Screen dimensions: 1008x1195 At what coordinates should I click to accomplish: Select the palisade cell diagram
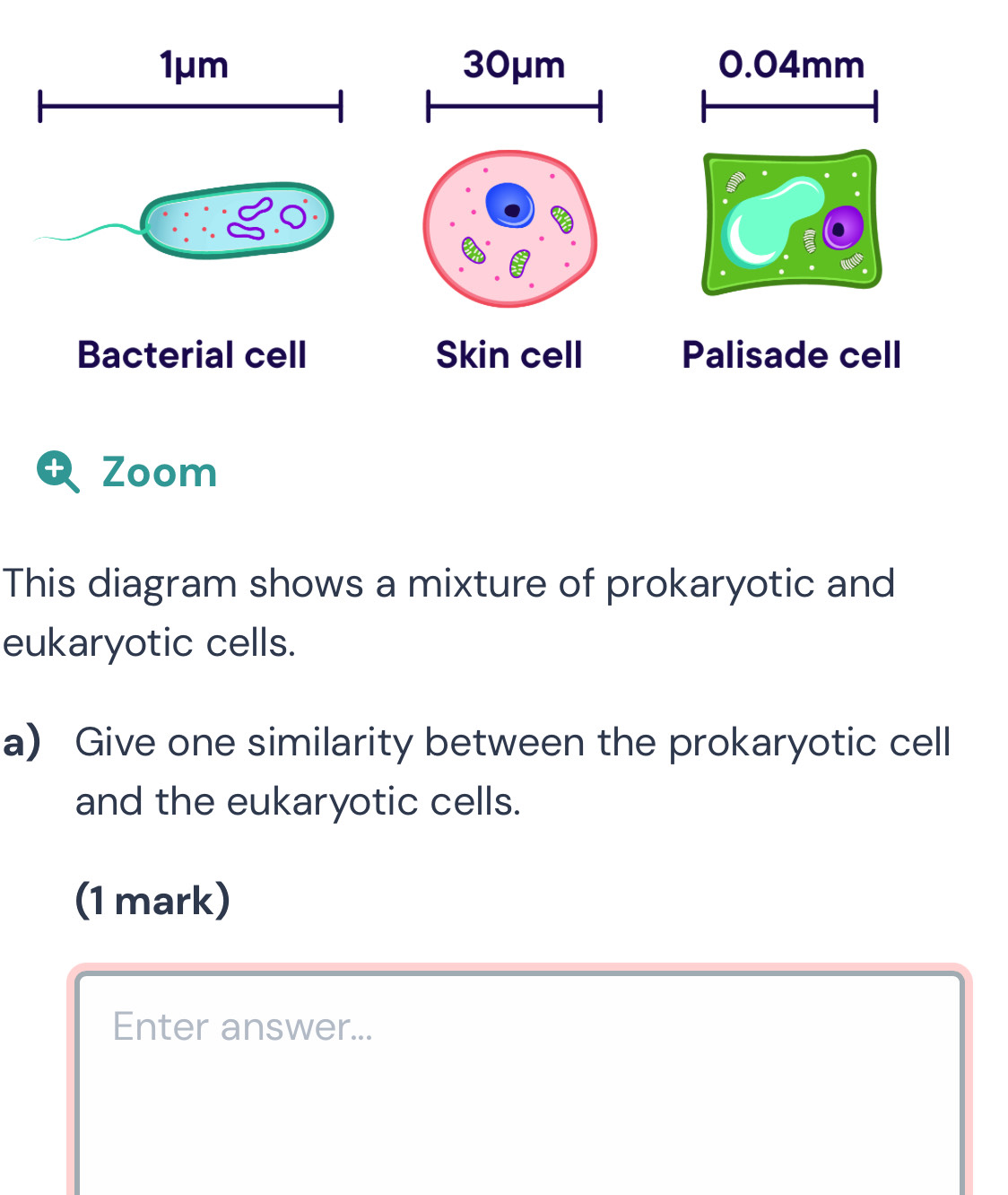[789, 222]
